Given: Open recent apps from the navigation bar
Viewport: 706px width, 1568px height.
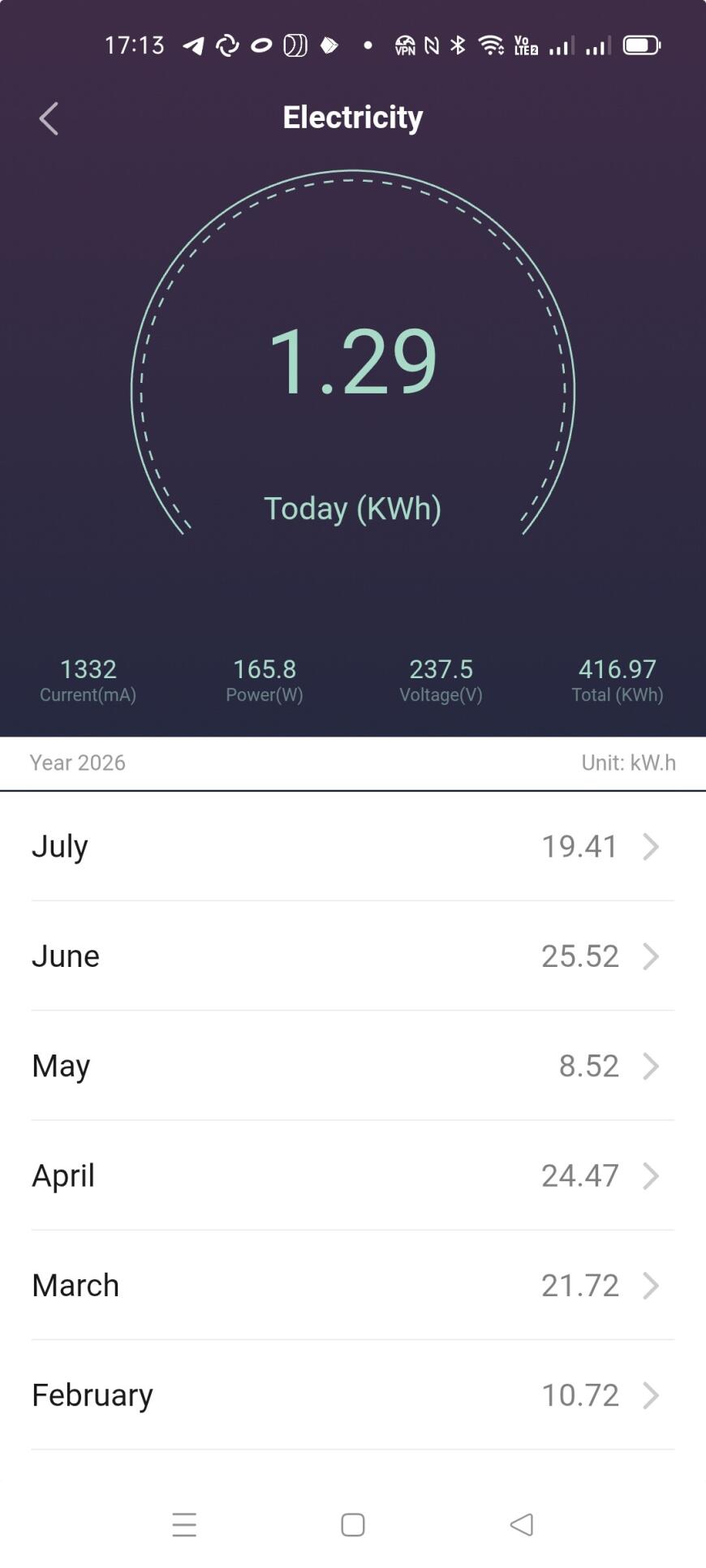Looking at the screenshot, I should click(x=184, y=1525).
